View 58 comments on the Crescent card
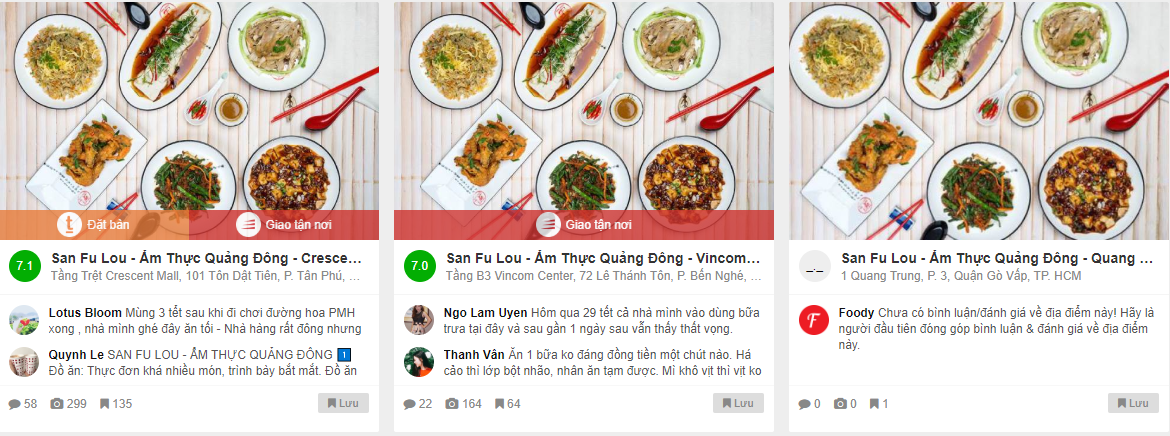 coord(23,404)
